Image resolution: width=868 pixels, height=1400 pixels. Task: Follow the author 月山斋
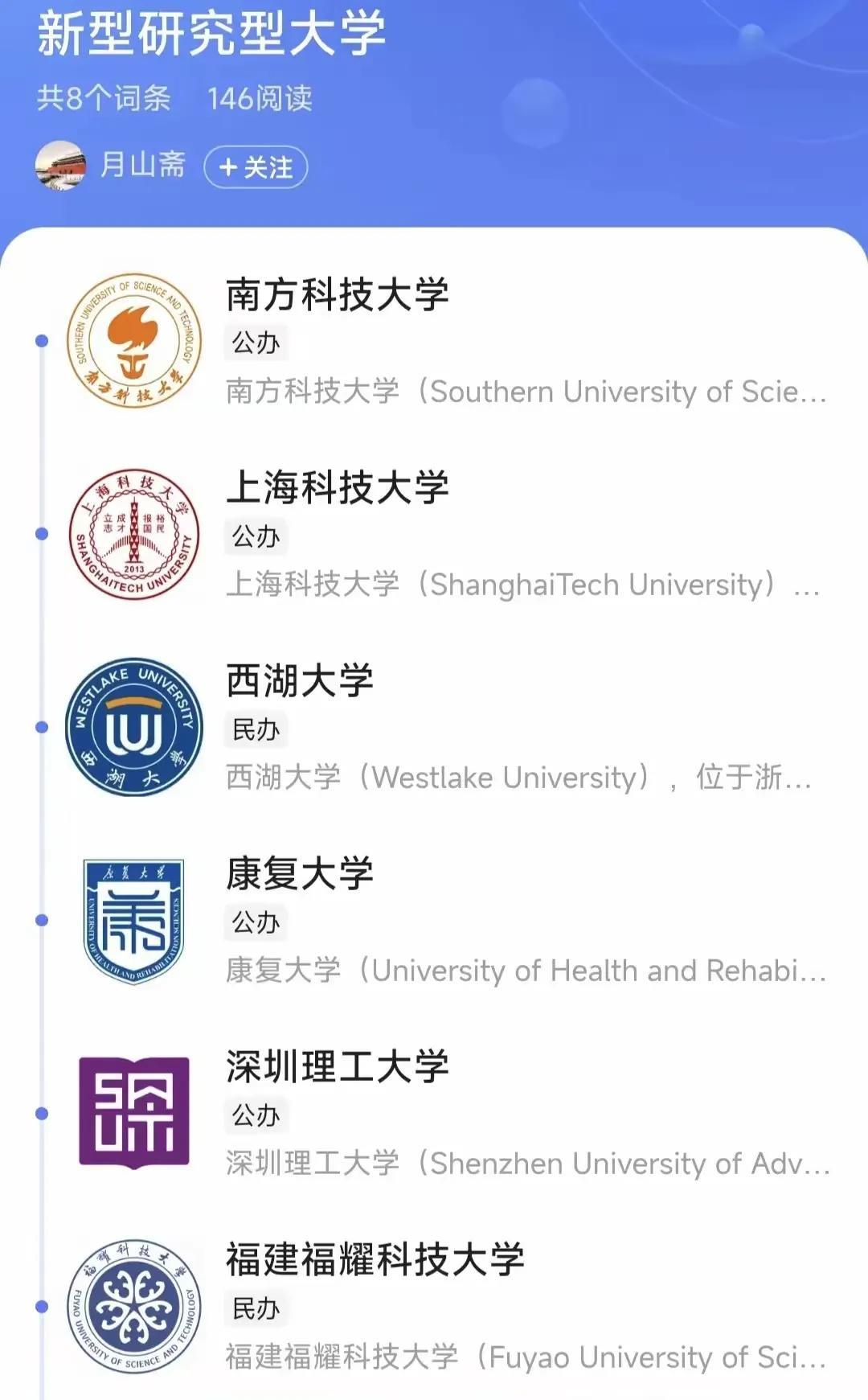256,167
